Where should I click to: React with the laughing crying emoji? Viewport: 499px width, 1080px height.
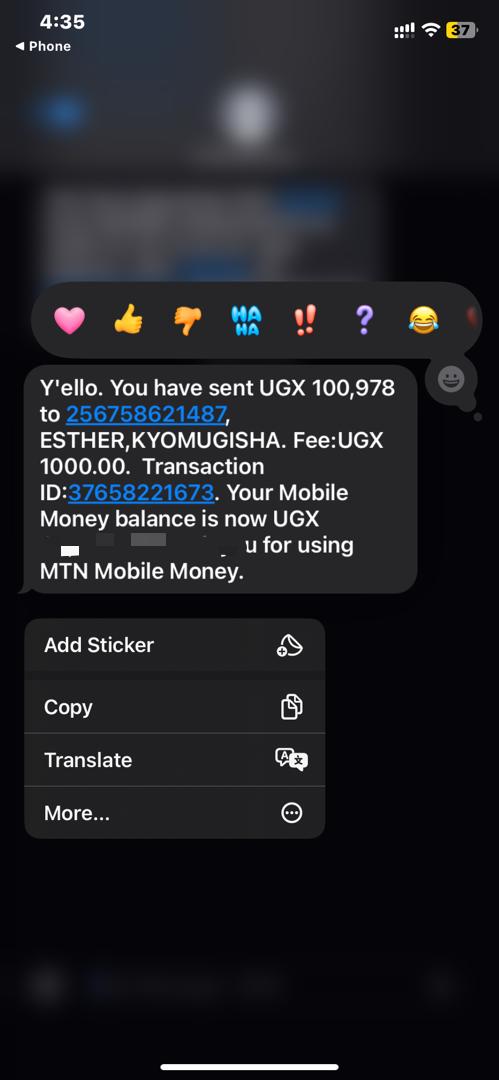click(423, 320)
